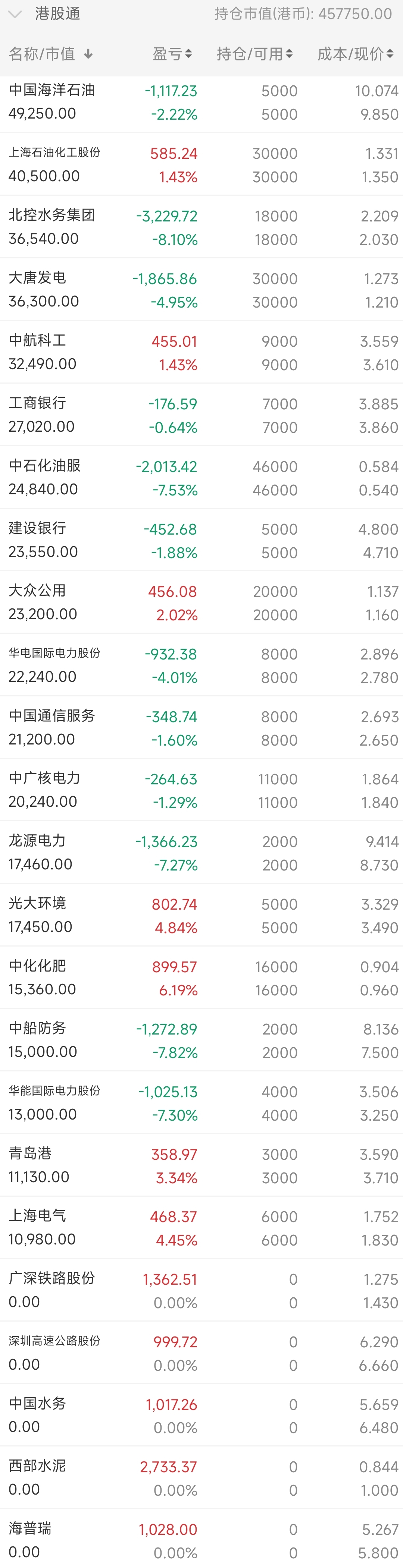Select the 光大环境 position

coord(201,916)
